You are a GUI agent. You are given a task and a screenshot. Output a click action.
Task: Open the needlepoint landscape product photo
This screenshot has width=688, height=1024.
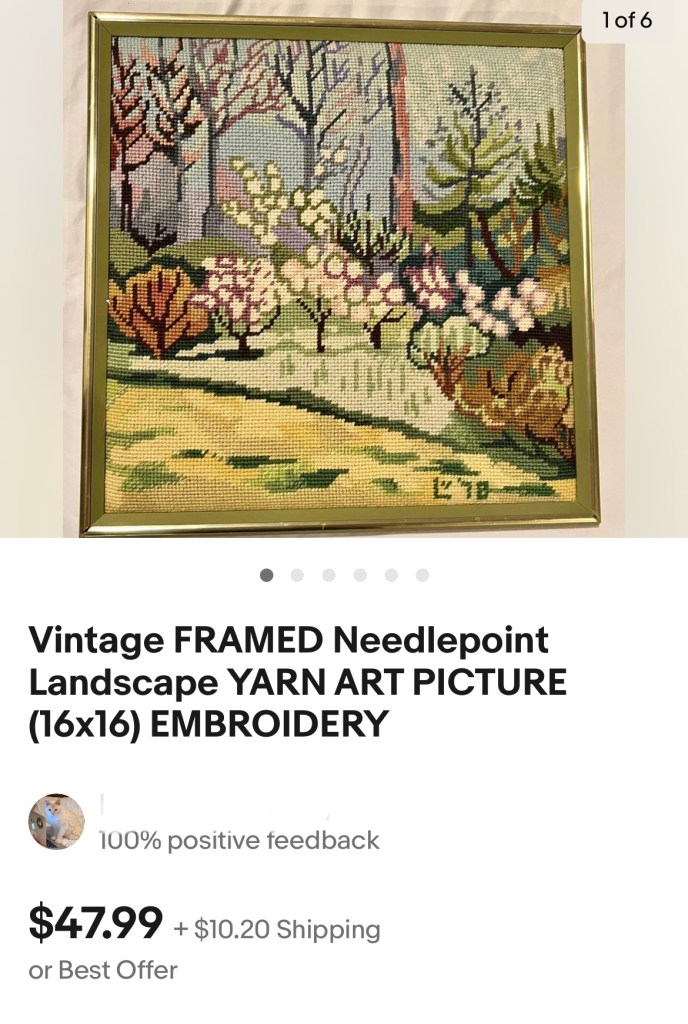click(344, 270)
